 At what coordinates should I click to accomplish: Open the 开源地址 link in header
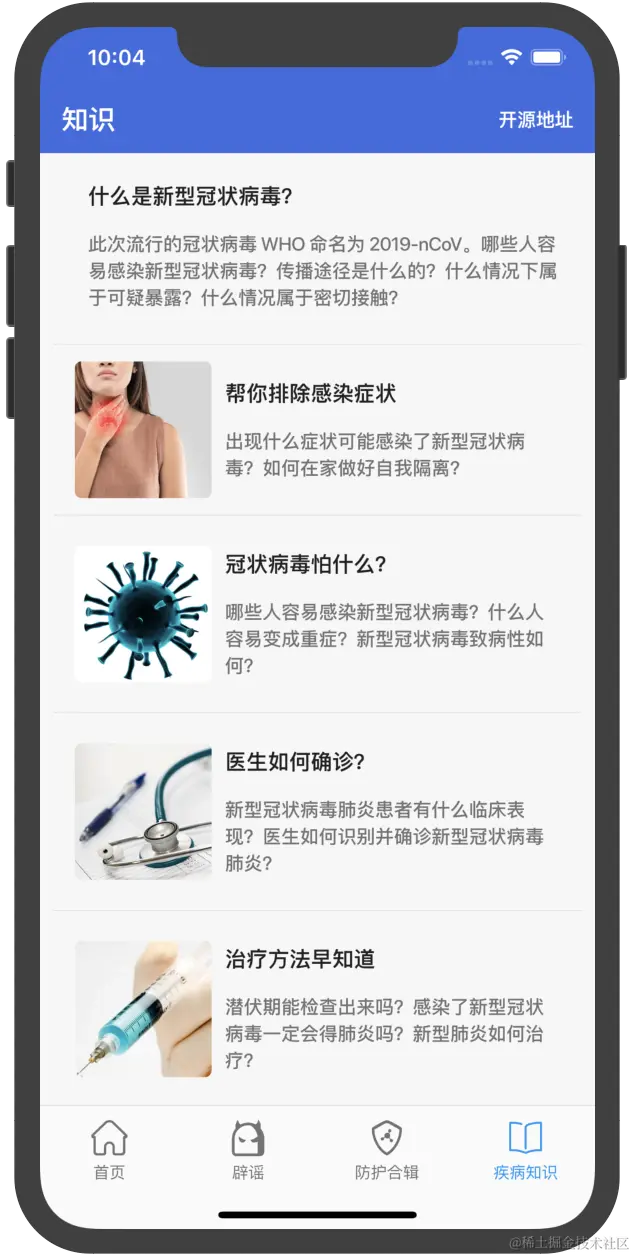click(535, 120)
